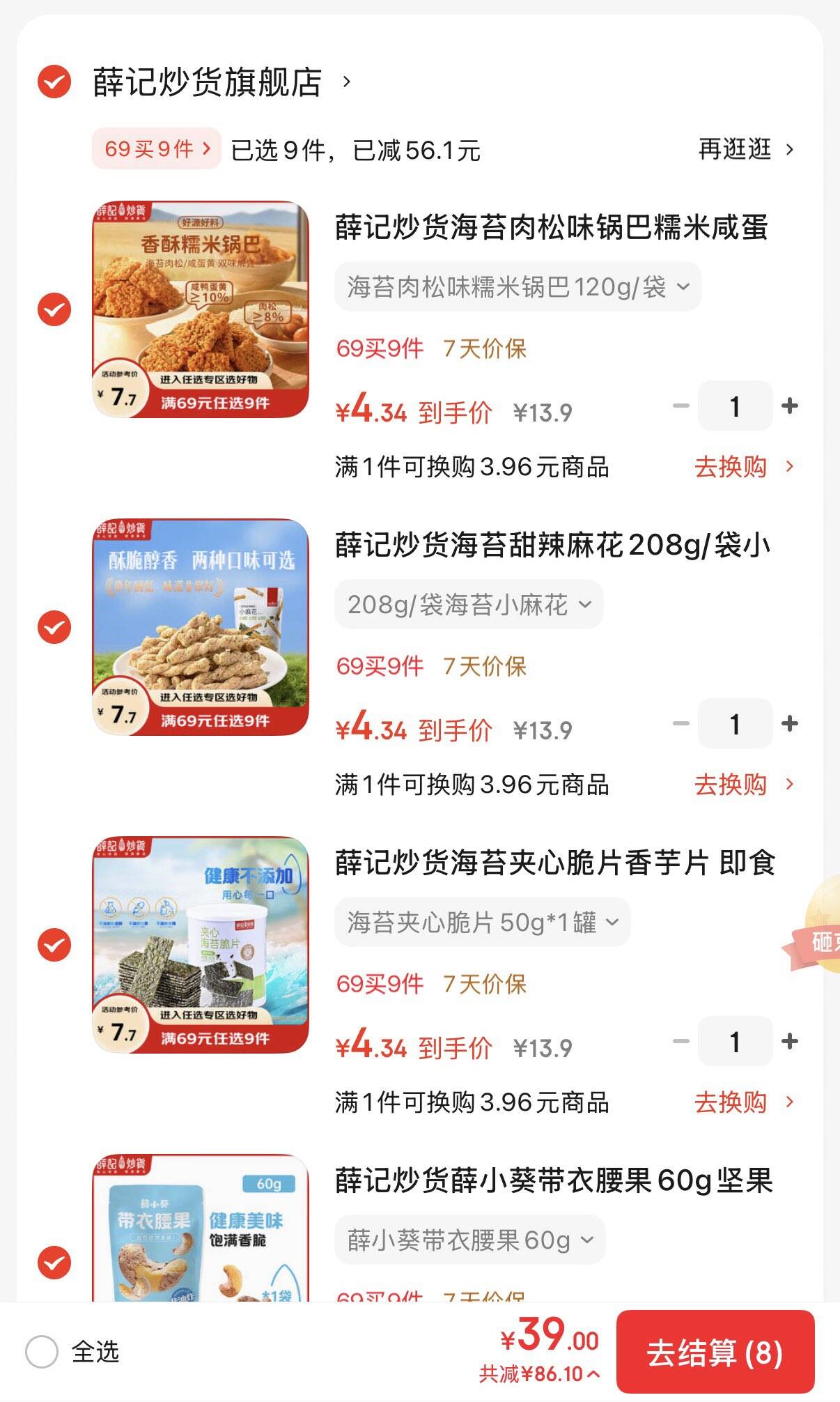This screenshot has height=1402, width=840.
Task: Open 薛记炒货旗舰店 store page
Action: (208, 82)
